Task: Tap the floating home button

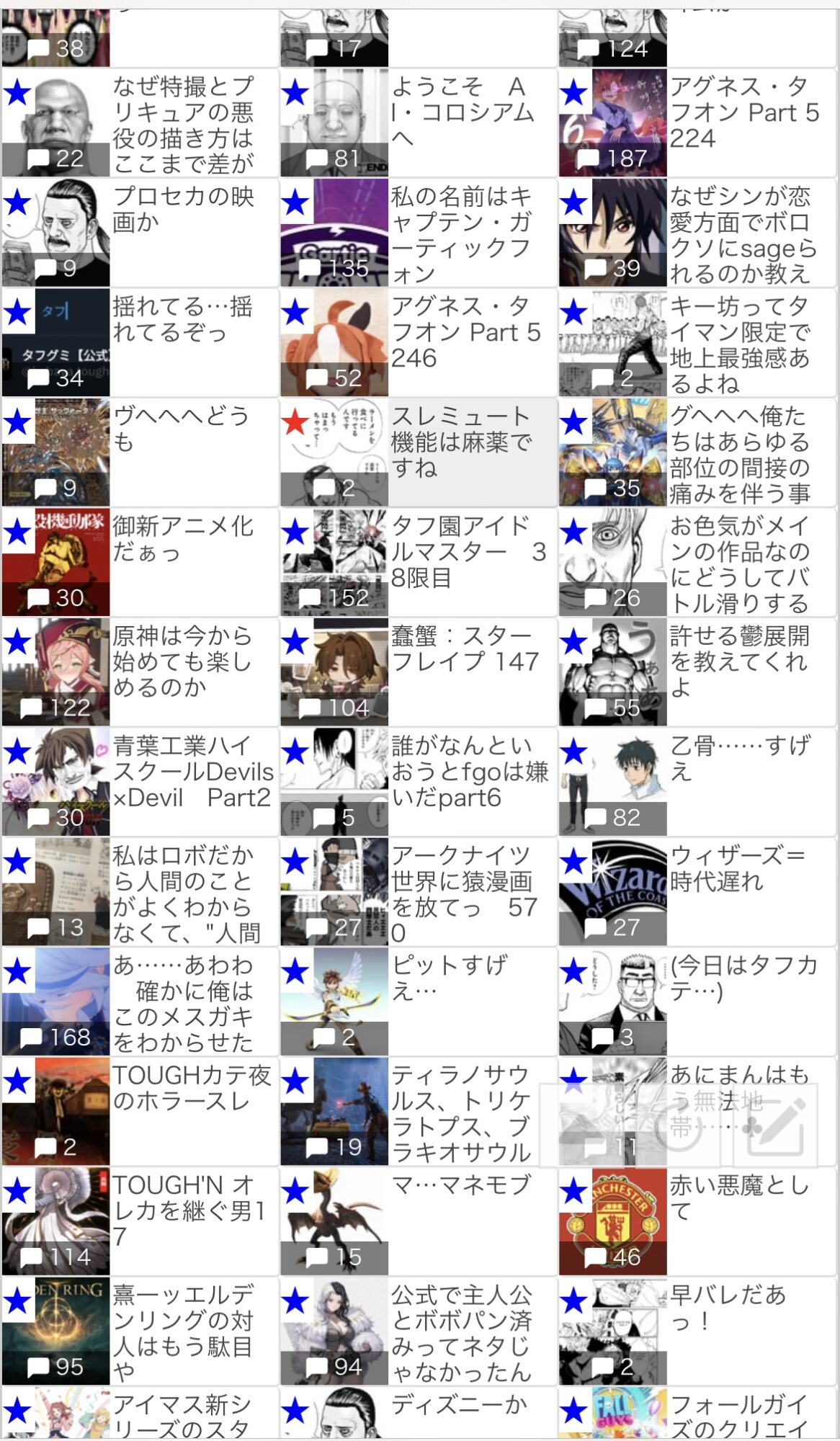Action: pyautogui.click(x=582, y=1125)
